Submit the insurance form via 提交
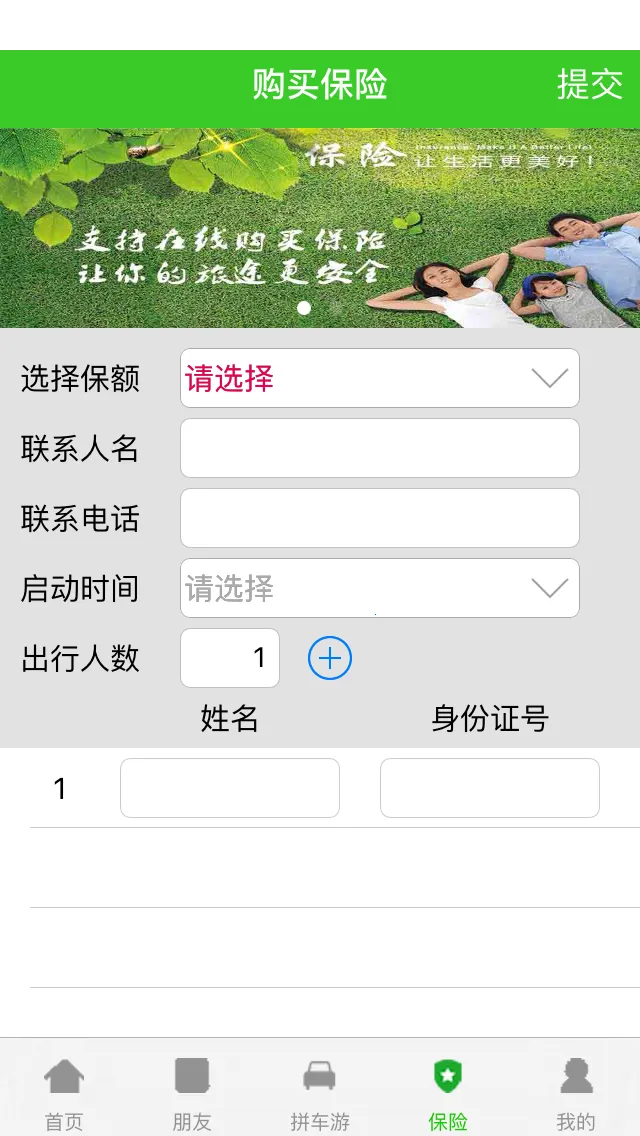 pos(589,85)
